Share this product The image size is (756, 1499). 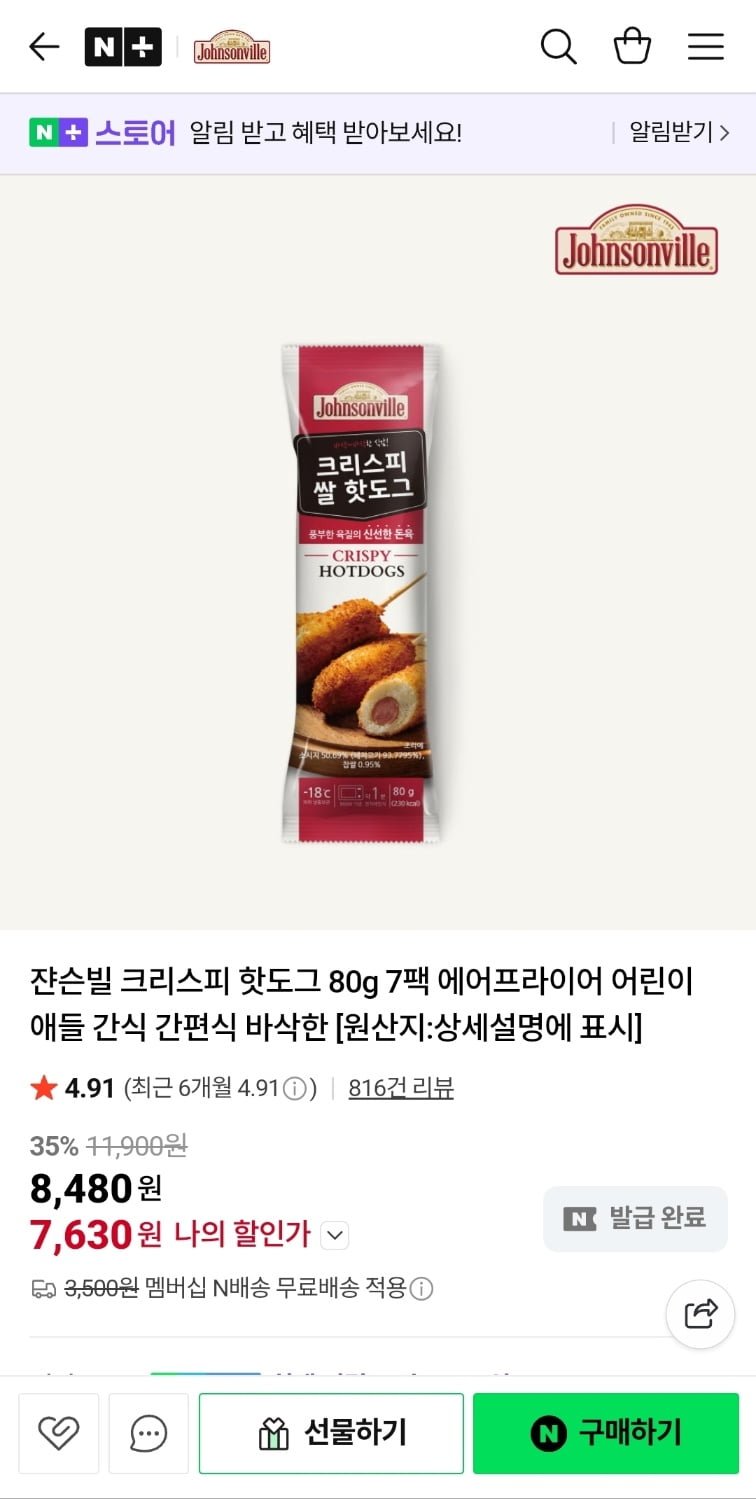point(701,1313)
